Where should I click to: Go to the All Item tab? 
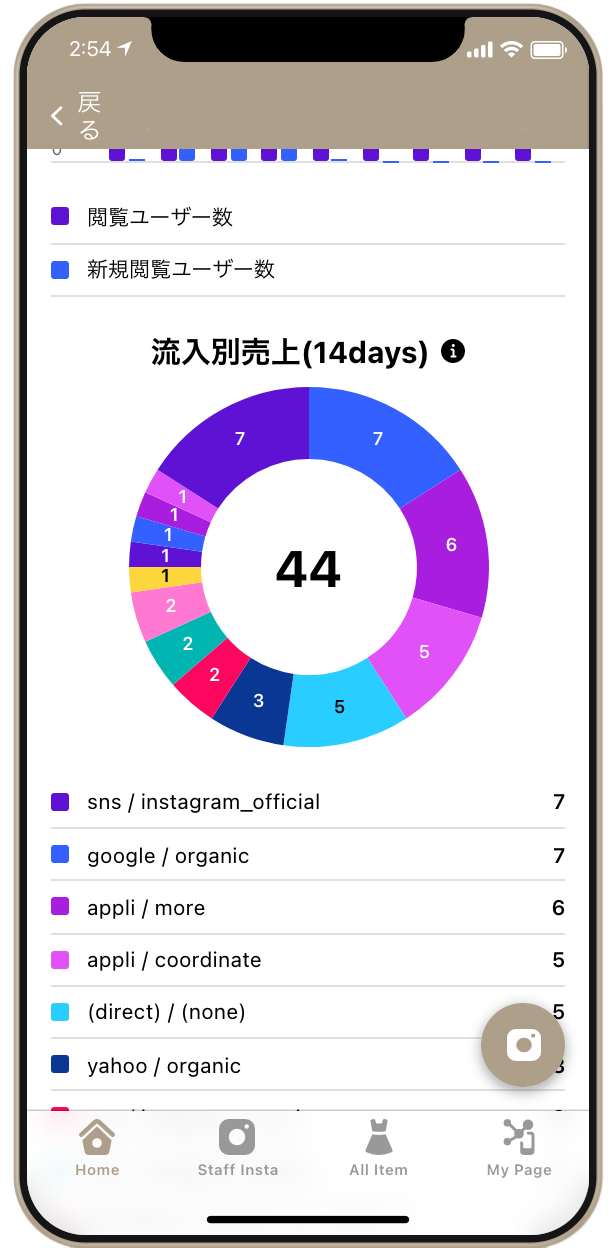click(x=378, y=1147)
